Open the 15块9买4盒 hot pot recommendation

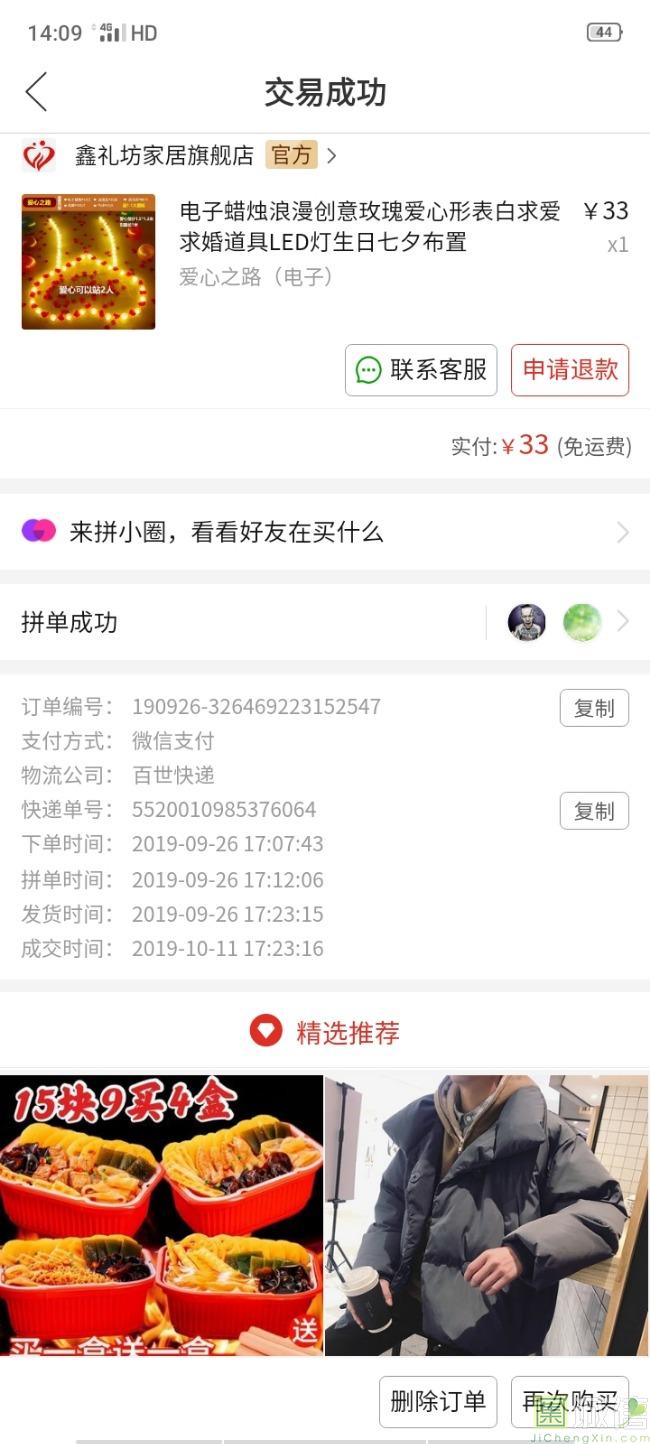161,1215
